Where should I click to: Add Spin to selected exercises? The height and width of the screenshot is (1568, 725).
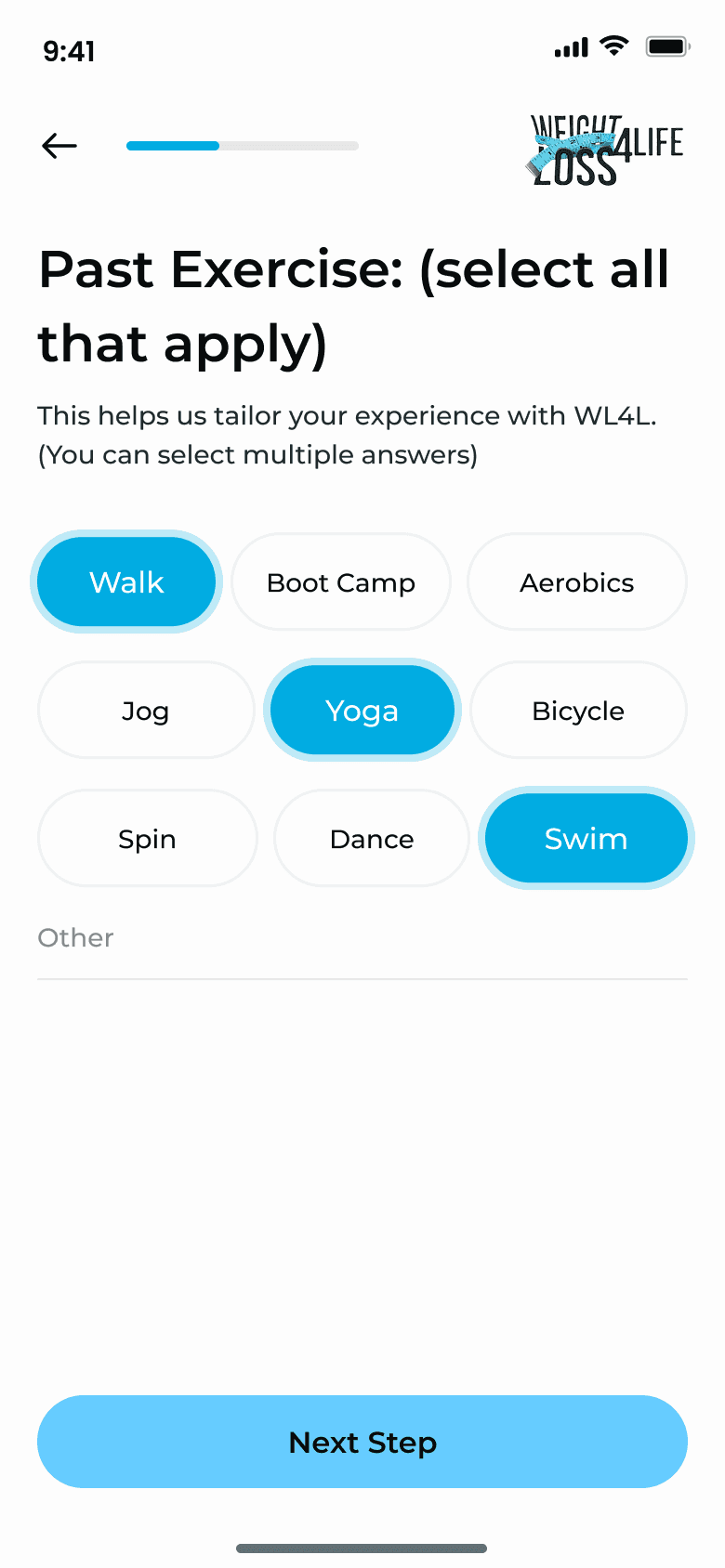point(147,839)
